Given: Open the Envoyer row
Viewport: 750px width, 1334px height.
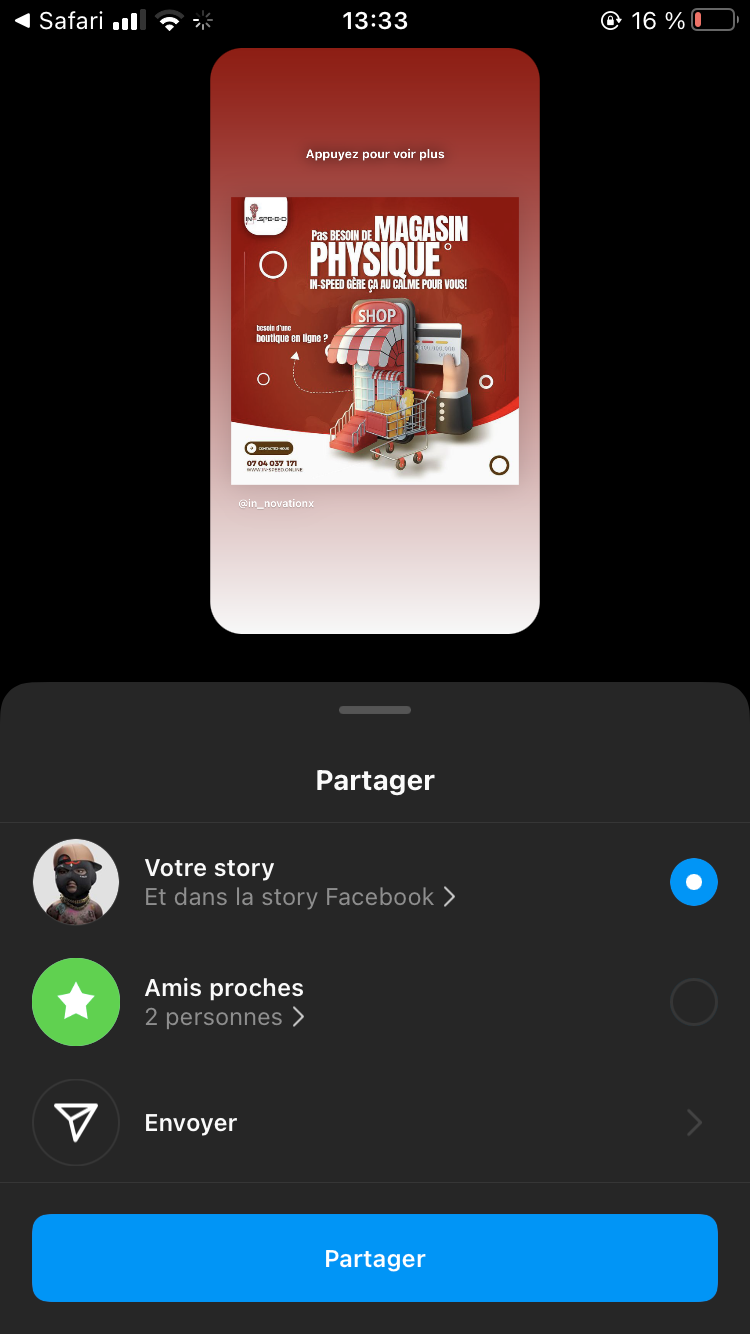Looking at the screenshot, I should [375, 1122].
